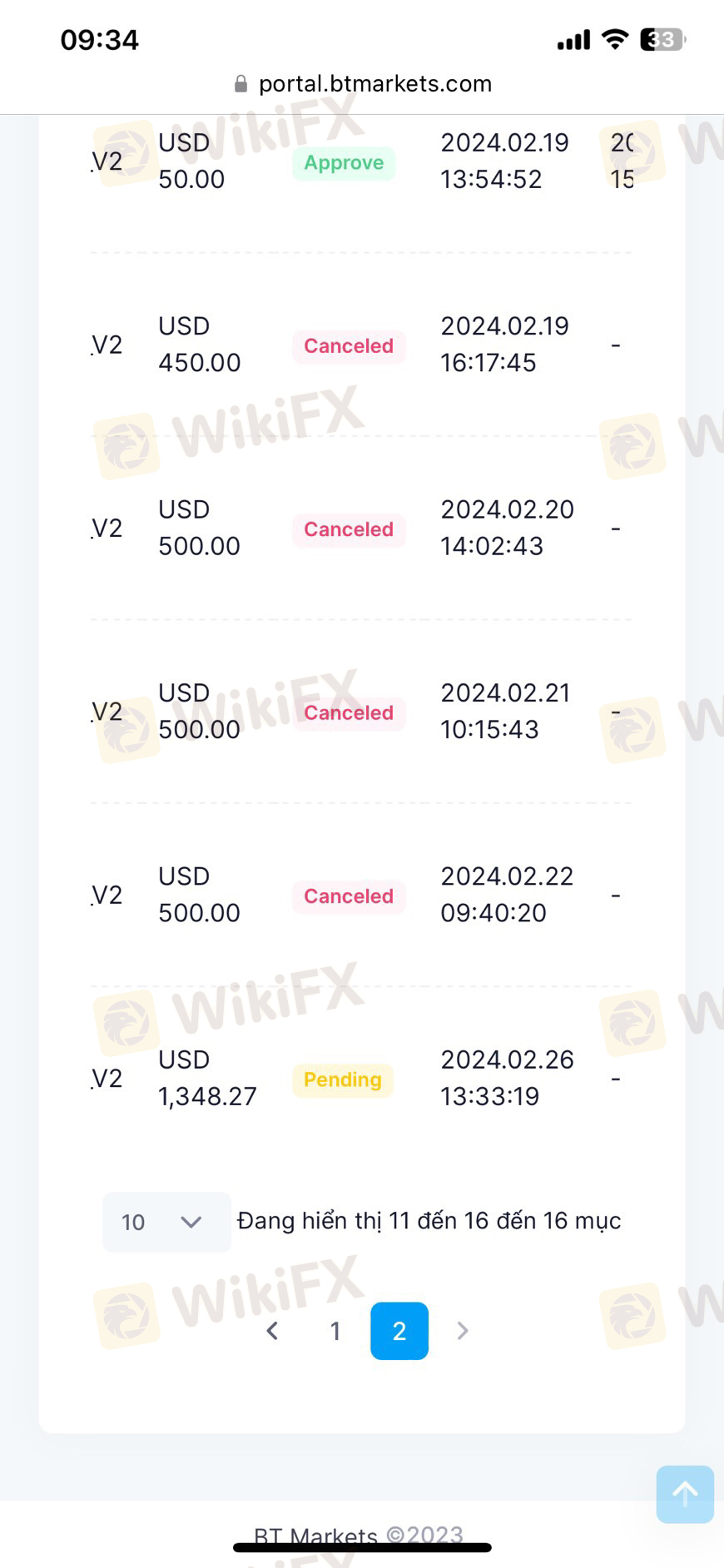Go to page 1 of results
The image size is (724, 1568).
[335, 1331]
